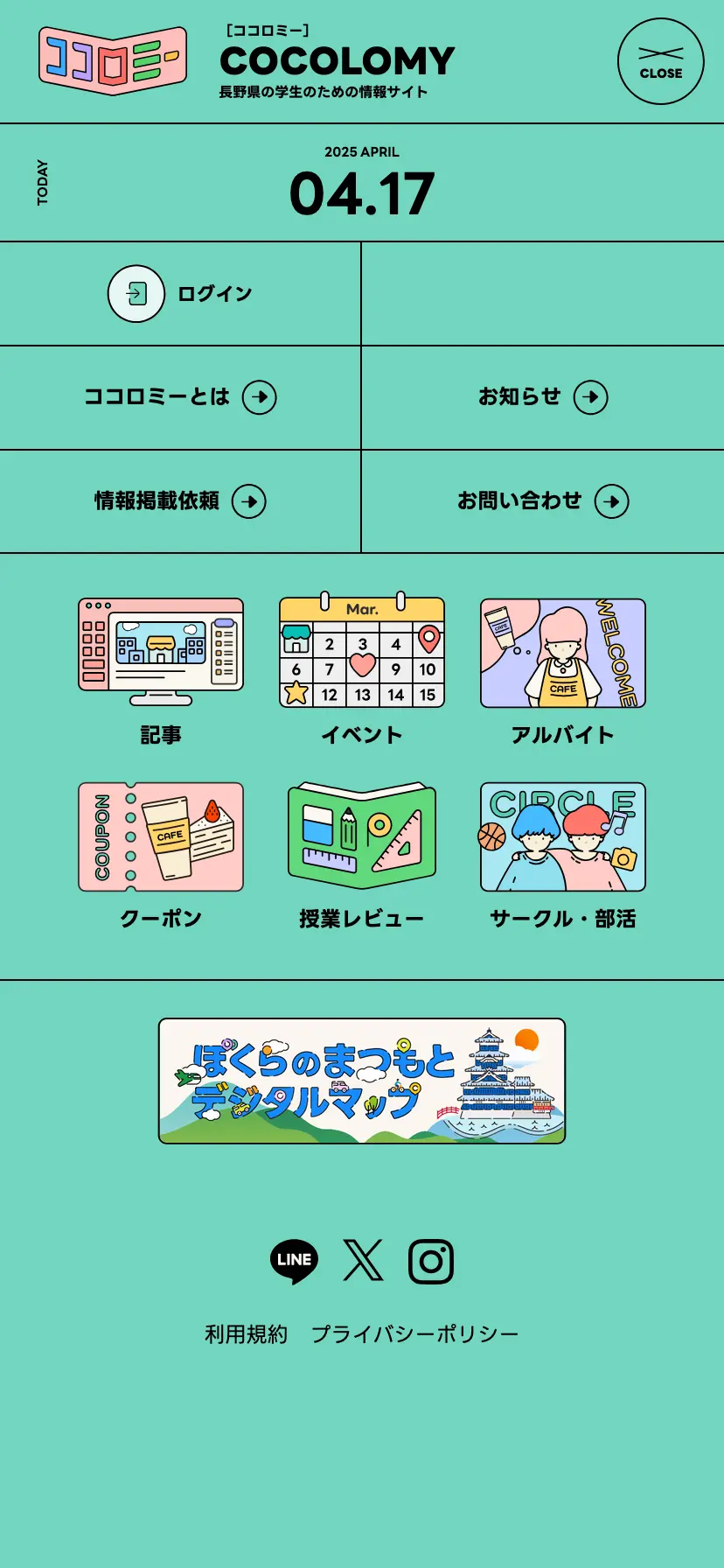Click the まつもとデジタルマップ banner
Screen dimensions: 724x1568
coord(362,1082)
